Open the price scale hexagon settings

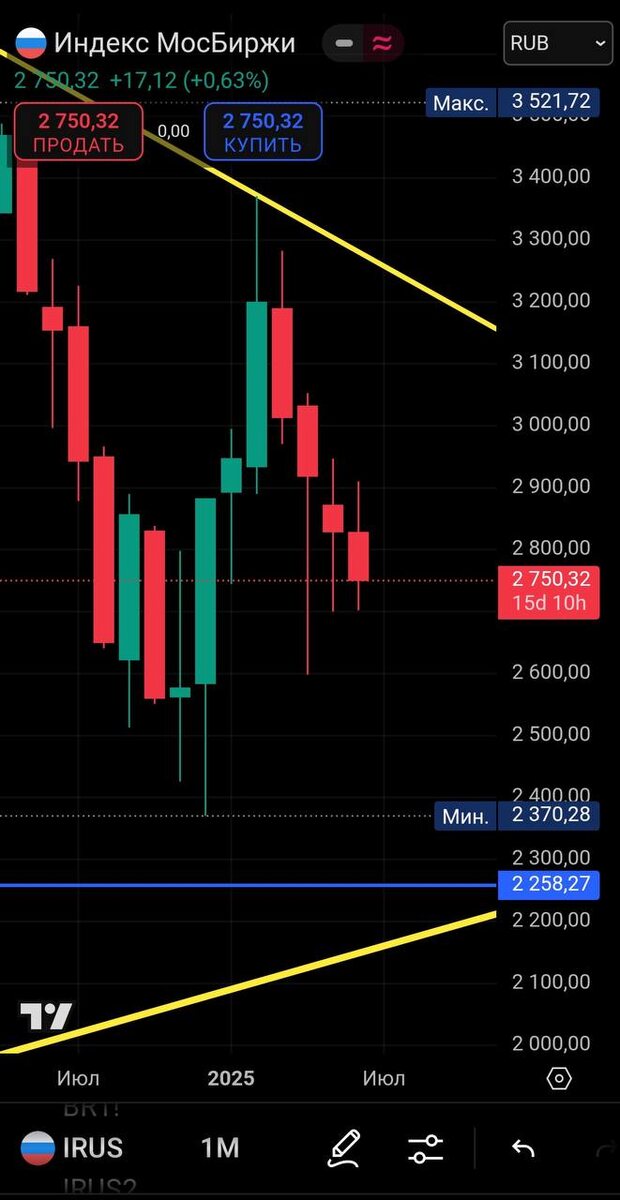[559, 1078]
